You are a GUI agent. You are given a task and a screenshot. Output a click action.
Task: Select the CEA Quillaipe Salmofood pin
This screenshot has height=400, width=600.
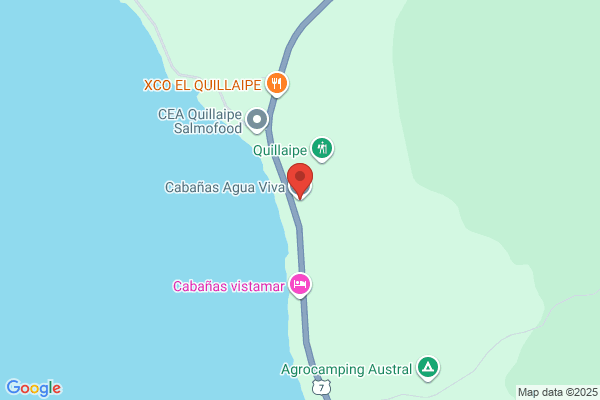[257, 120]
